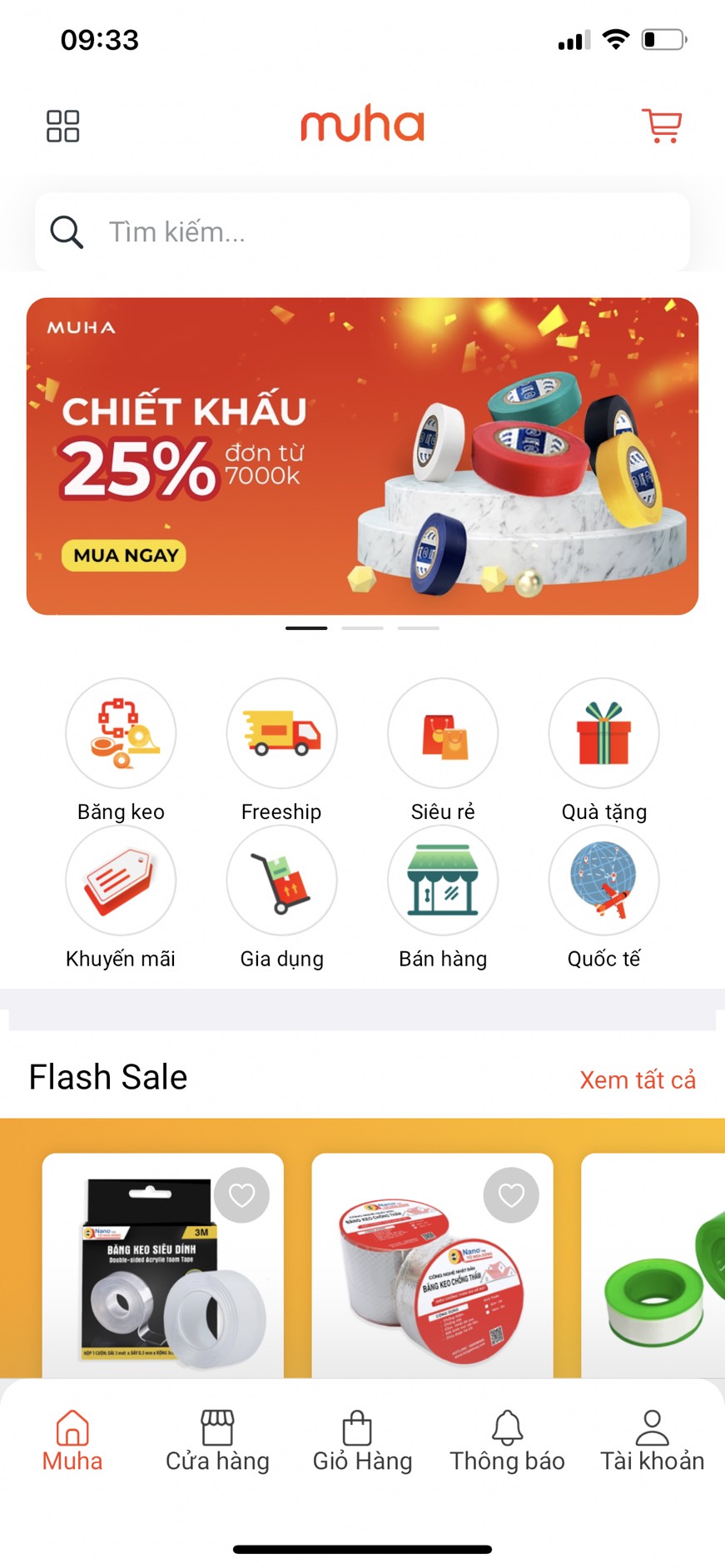
Task: Open the Quà tặng category
Action: click(603, 734)
